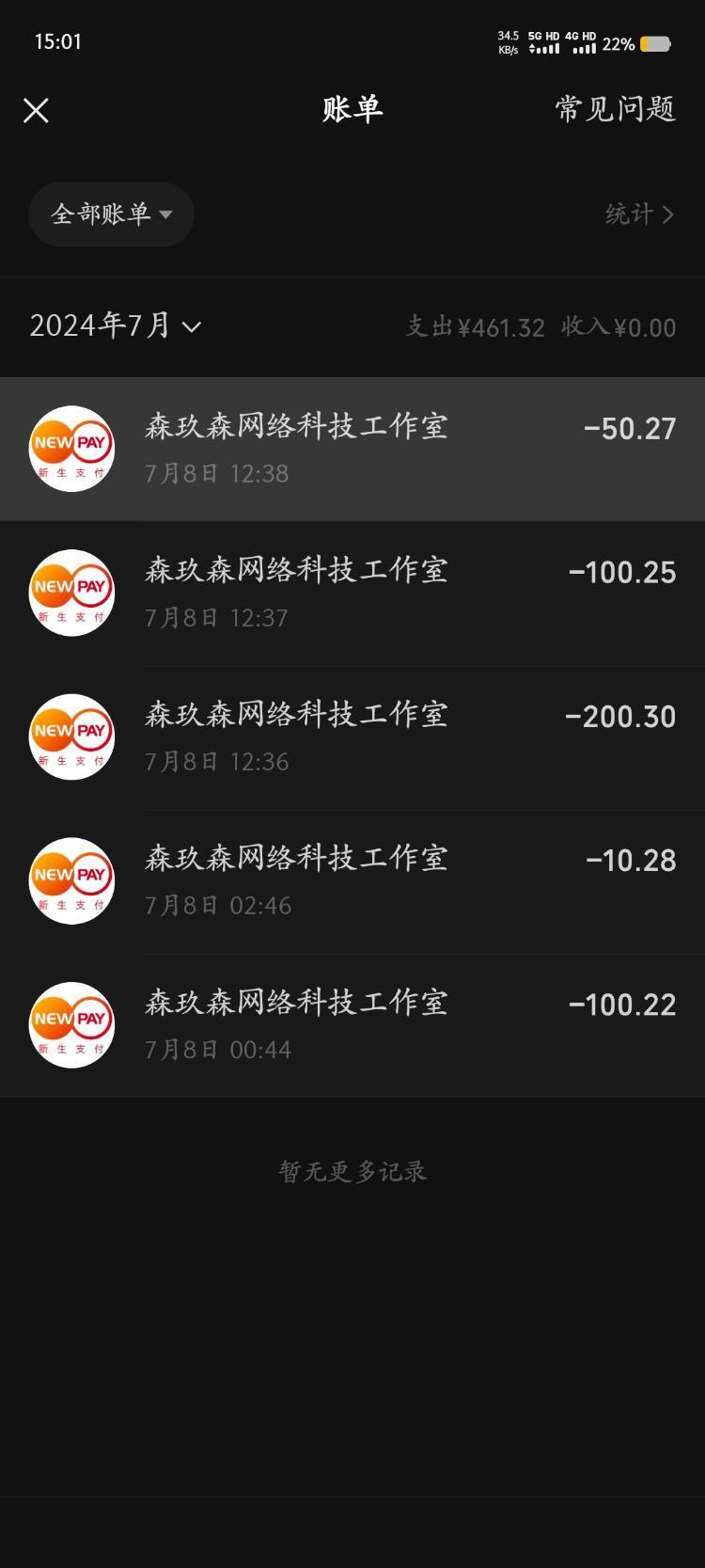
Task: Open the 全部账单 filter dropdown
Action: tap(110, 214)
